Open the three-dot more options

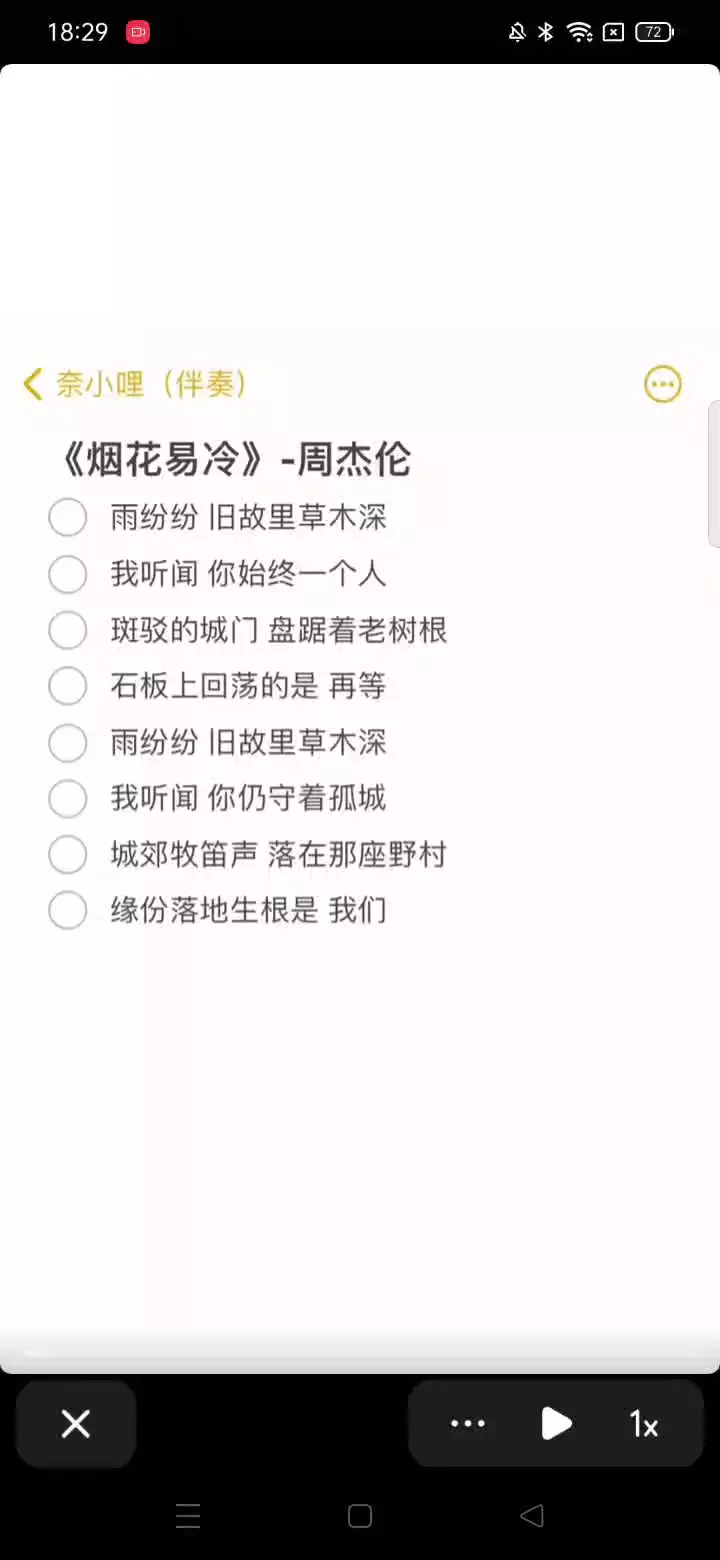[468, 1424]
